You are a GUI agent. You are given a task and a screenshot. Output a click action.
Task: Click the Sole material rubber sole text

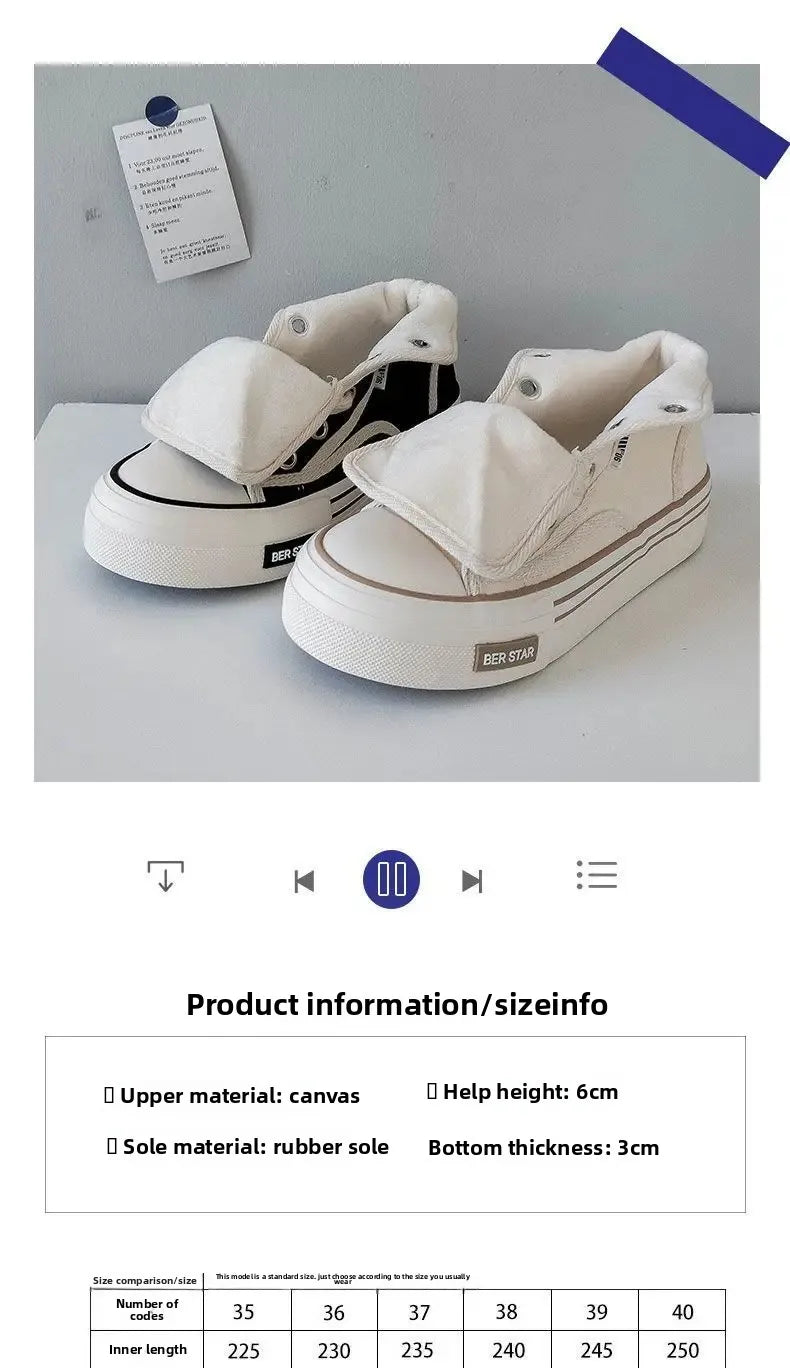(x=250, y=1147)
